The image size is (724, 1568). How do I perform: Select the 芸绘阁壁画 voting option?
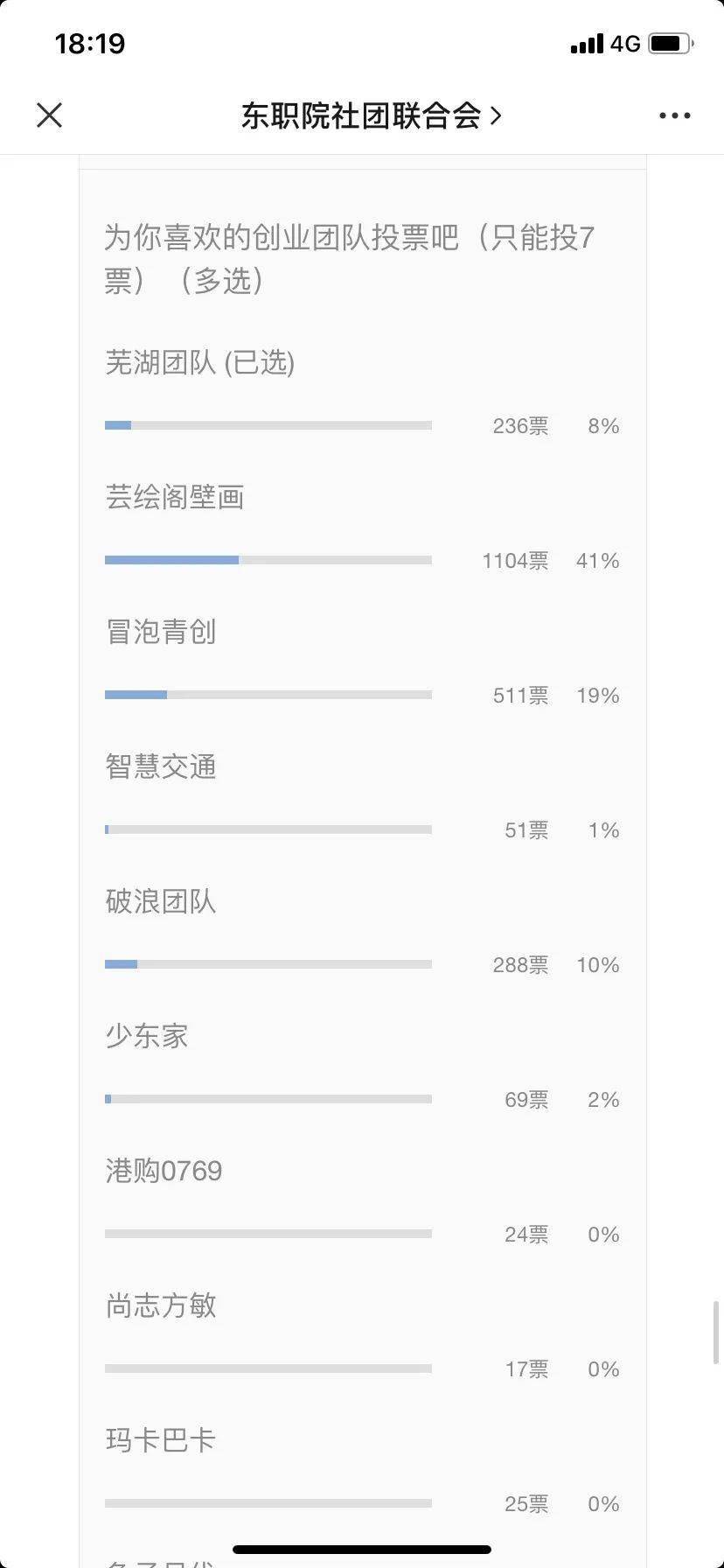[172, 496]
